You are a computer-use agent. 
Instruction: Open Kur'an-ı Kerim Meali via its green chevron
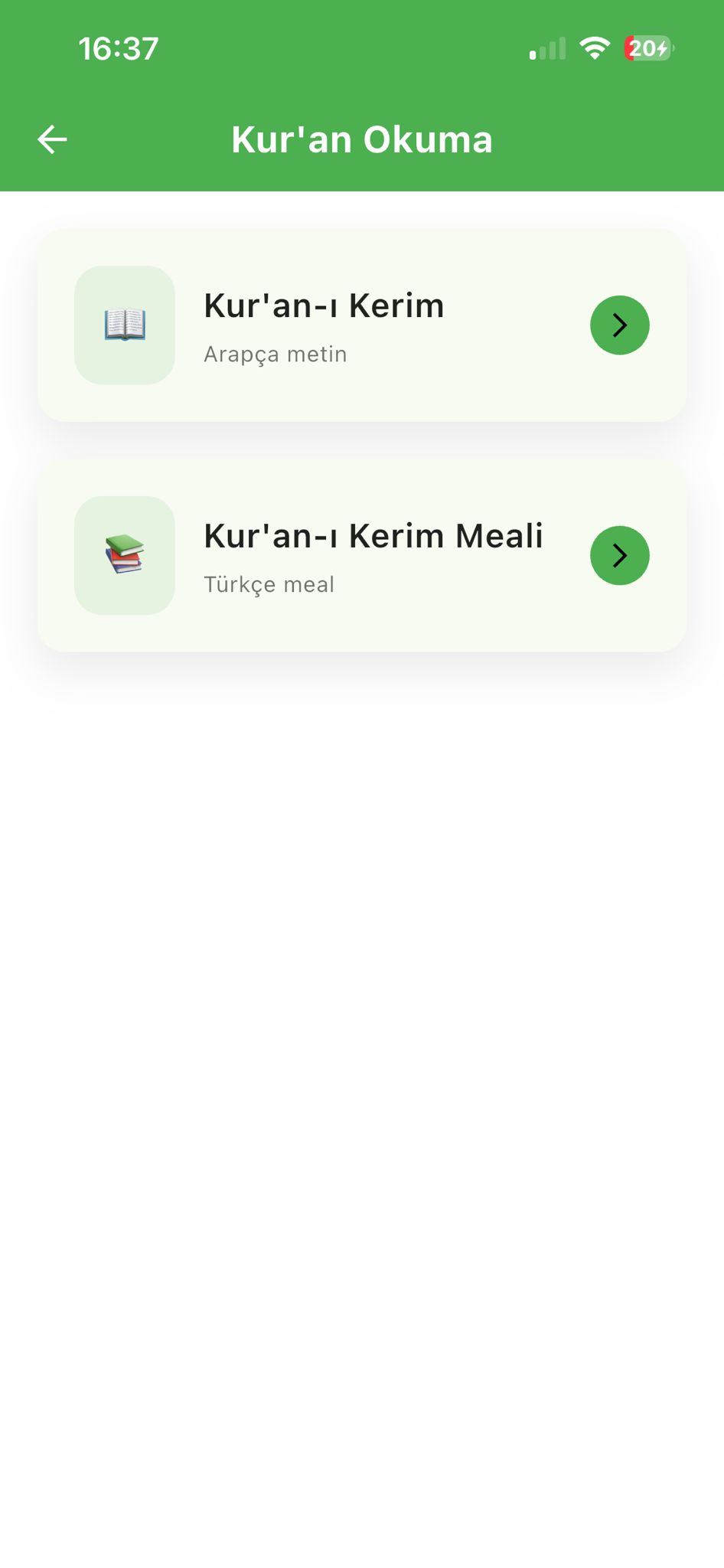(x=620, y=555)
